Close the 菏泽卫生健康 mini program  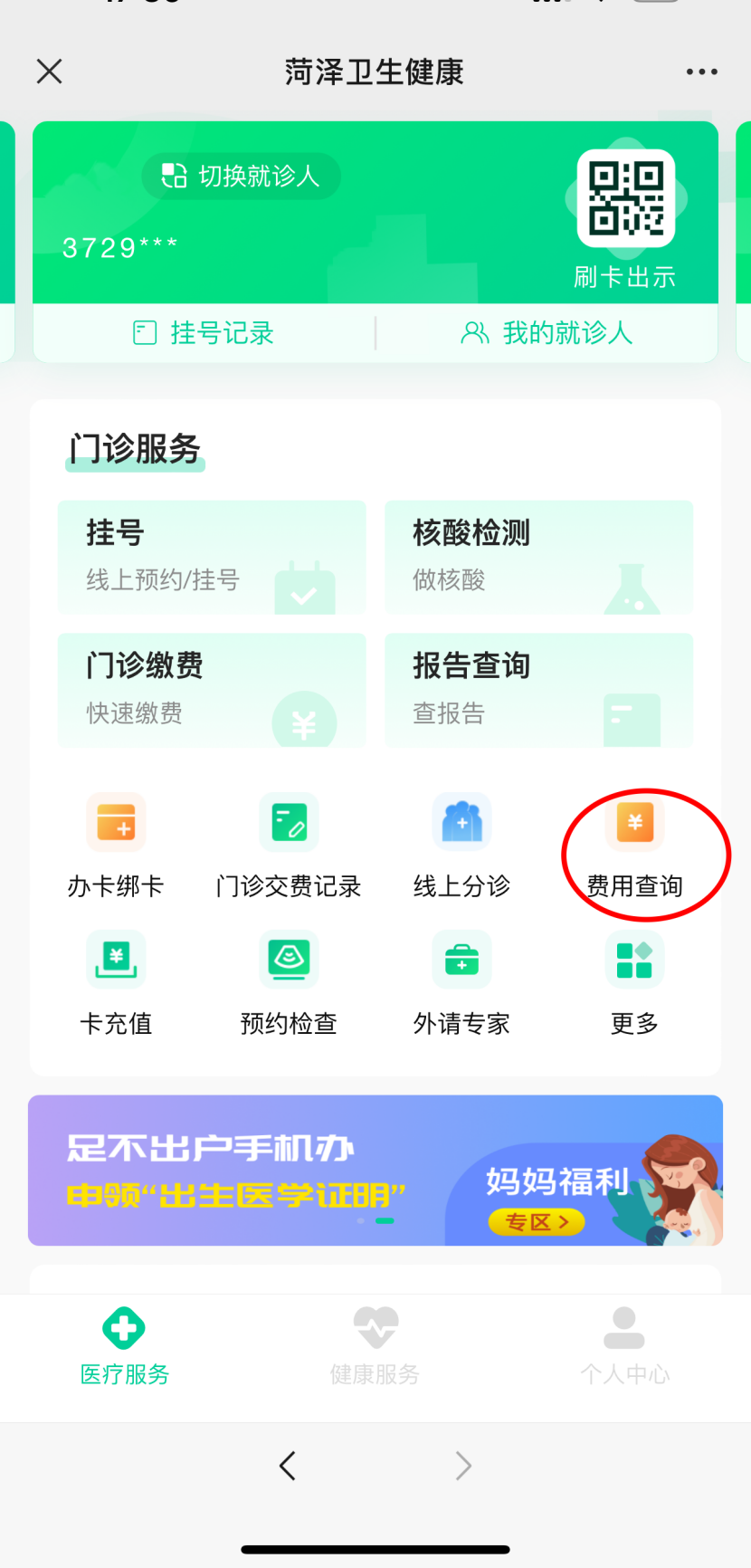50,72
